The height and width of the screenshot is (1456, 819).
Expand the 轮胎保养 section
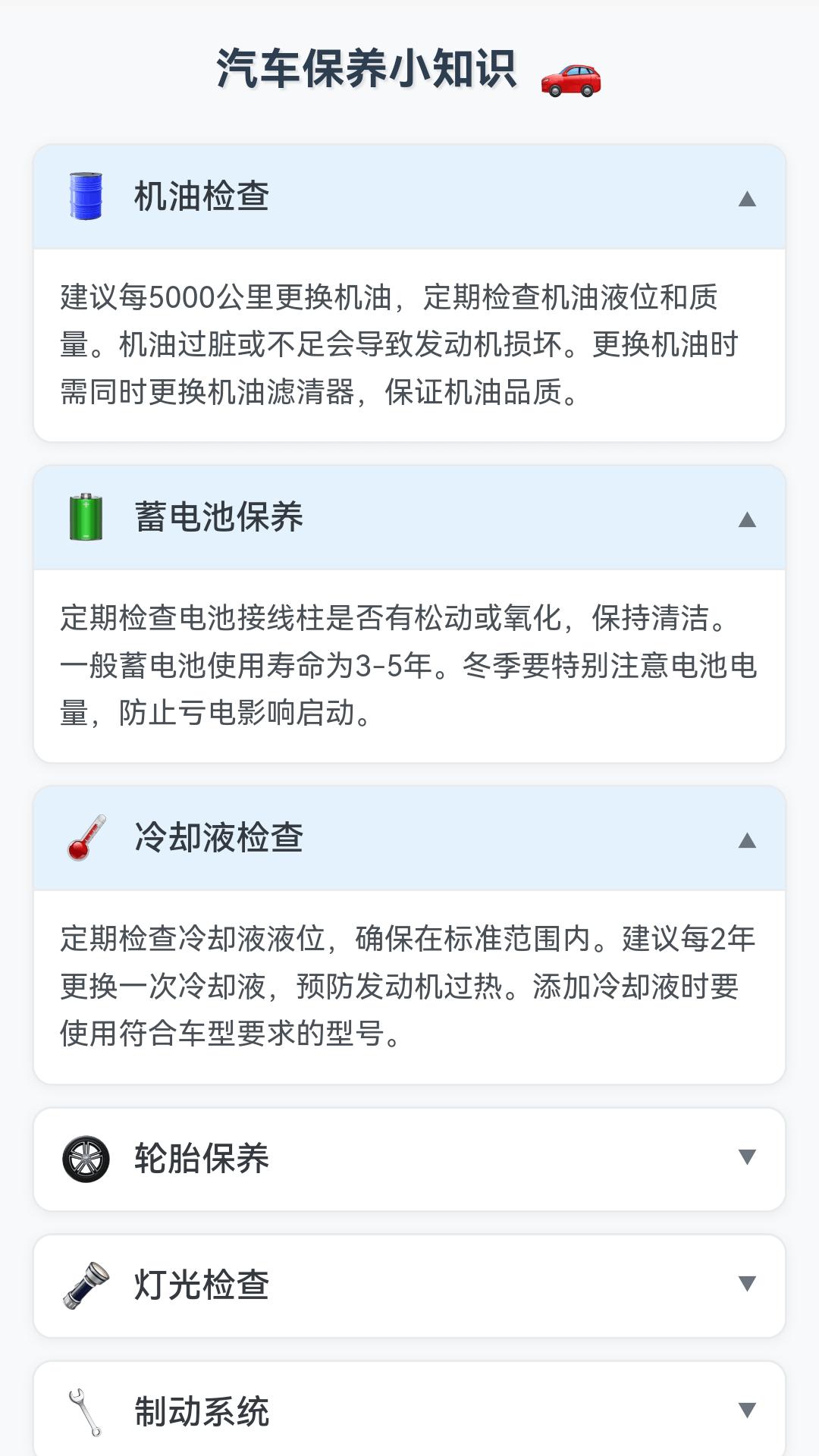(747, 1159)
